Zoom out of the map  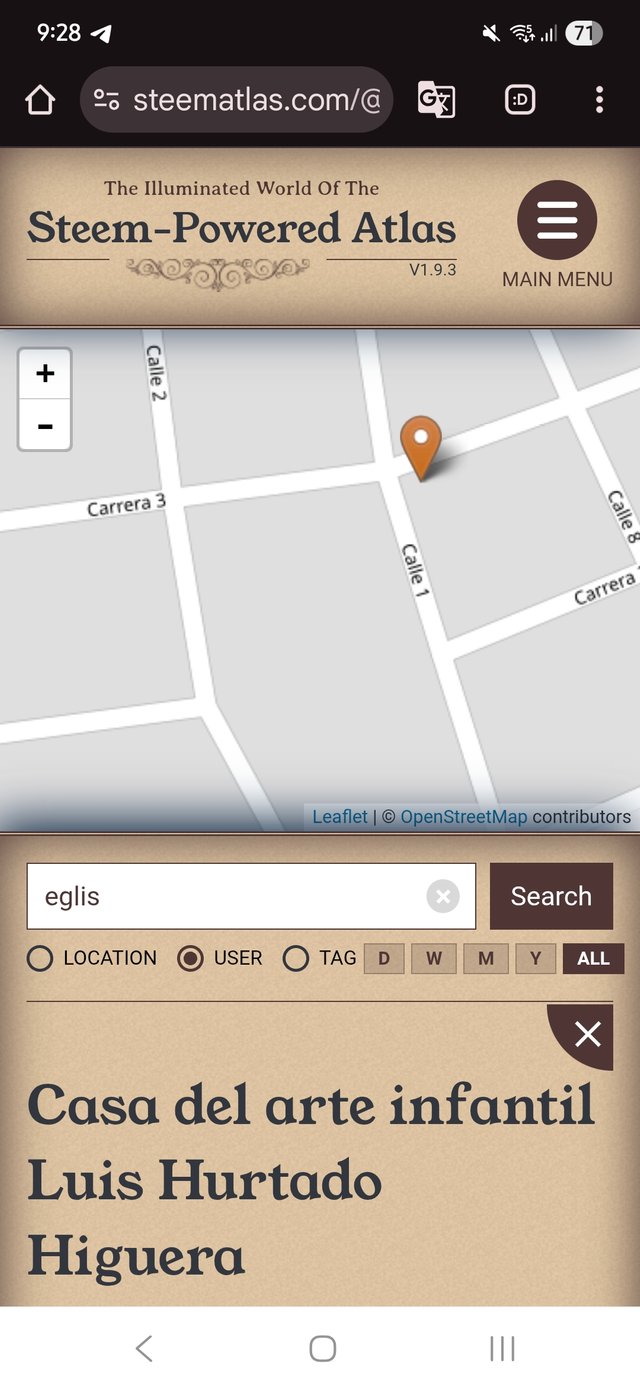[x=45, y=426]
